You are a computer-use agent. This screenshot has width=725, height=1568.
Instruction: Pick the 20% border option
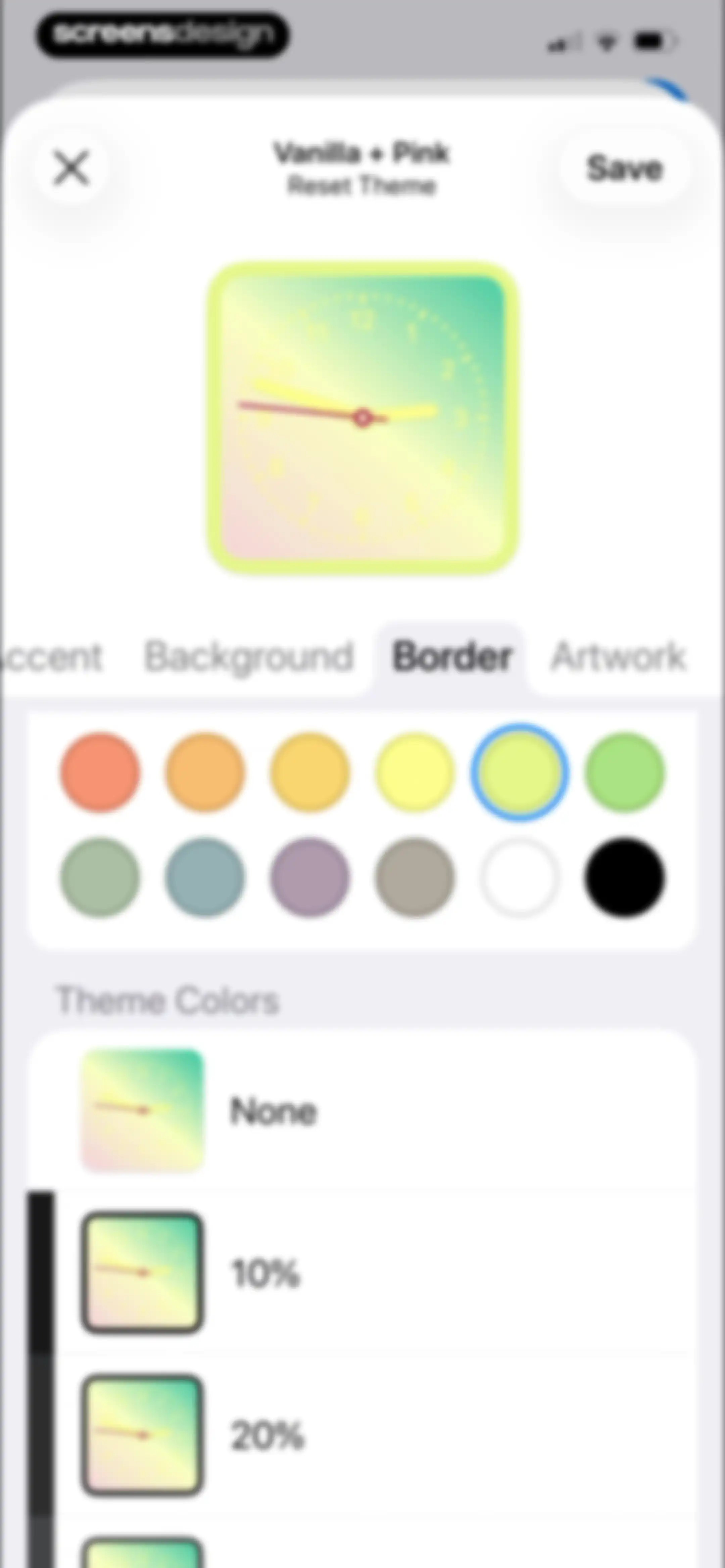(x=361, y=1435)
